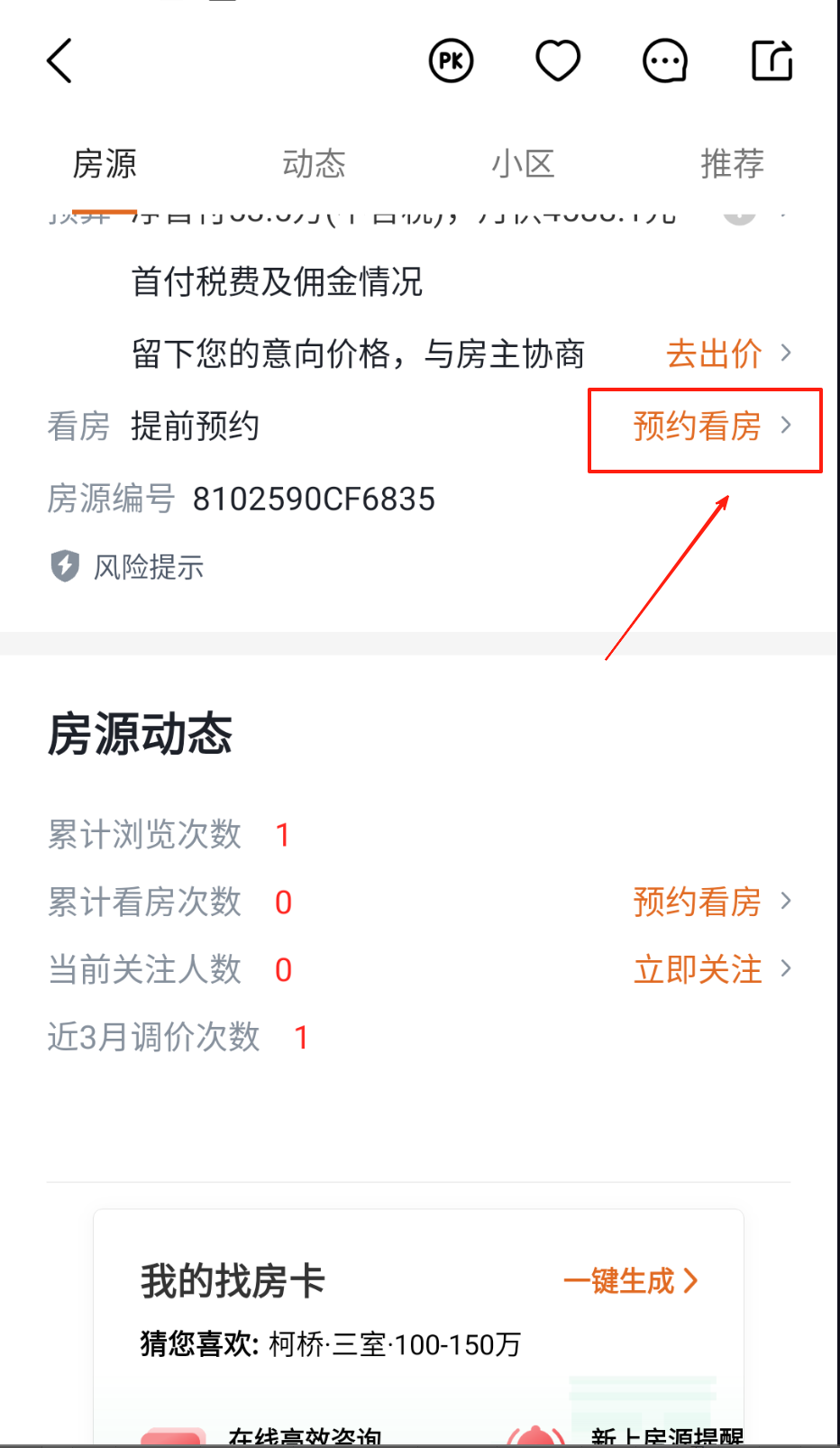
Task: Switch to the 动态 tab
Action: [x=314, y=164]
